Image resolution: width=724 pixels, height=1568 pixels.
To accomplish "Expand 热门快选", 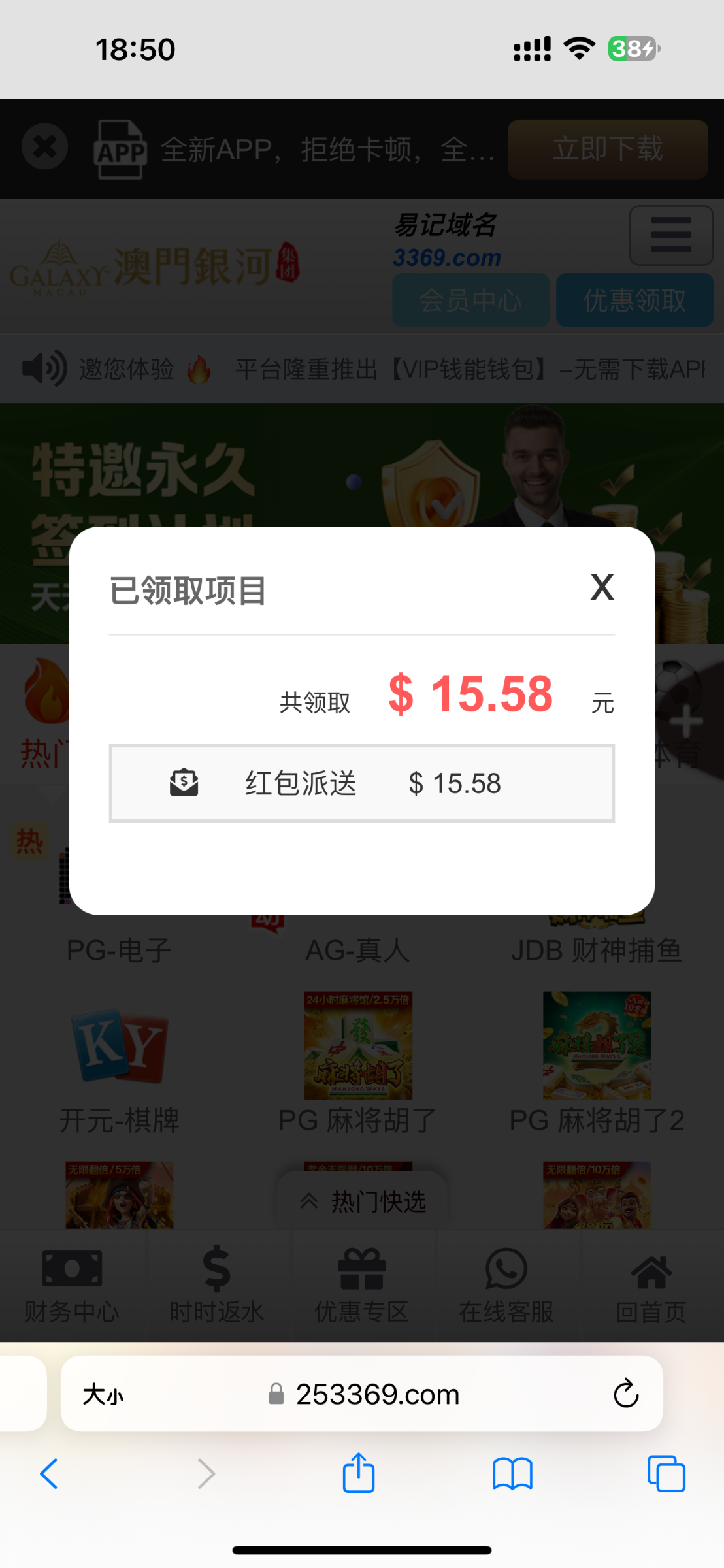I will pos(363,1201).
